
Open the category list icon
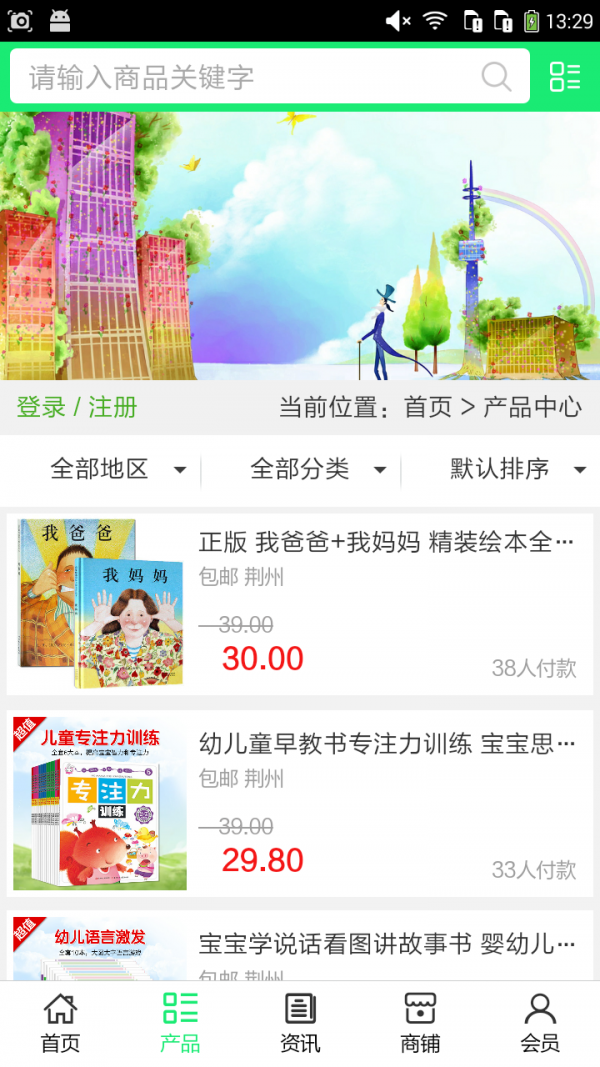[x=565, y=77]
